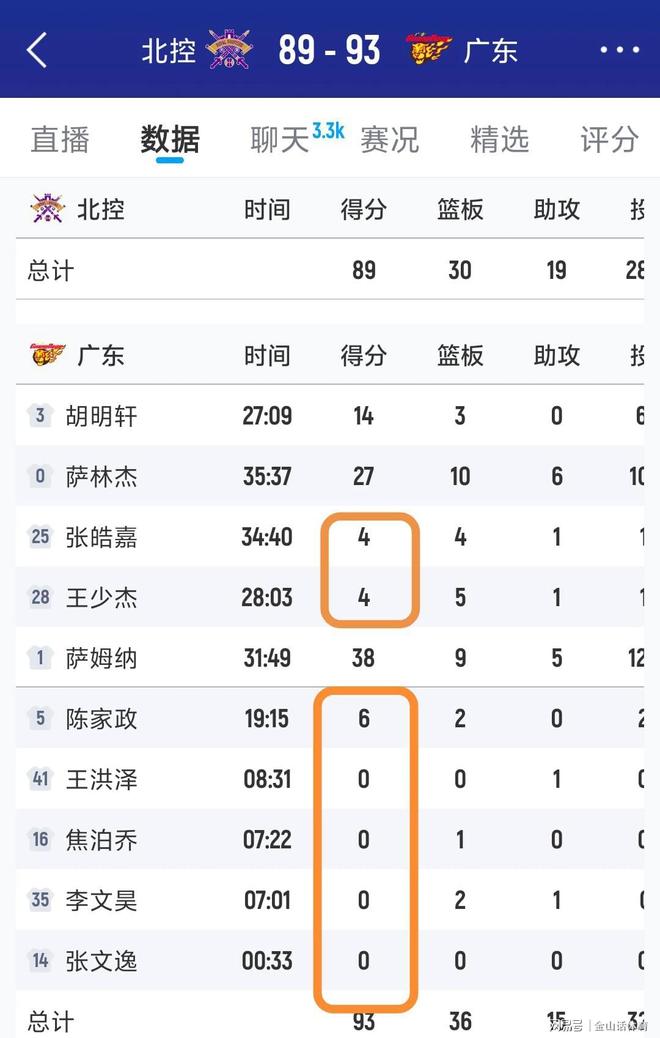Screen dimensions: 660x1038
Task: Open the three-dot overflow menu
Action: point(619,50)
